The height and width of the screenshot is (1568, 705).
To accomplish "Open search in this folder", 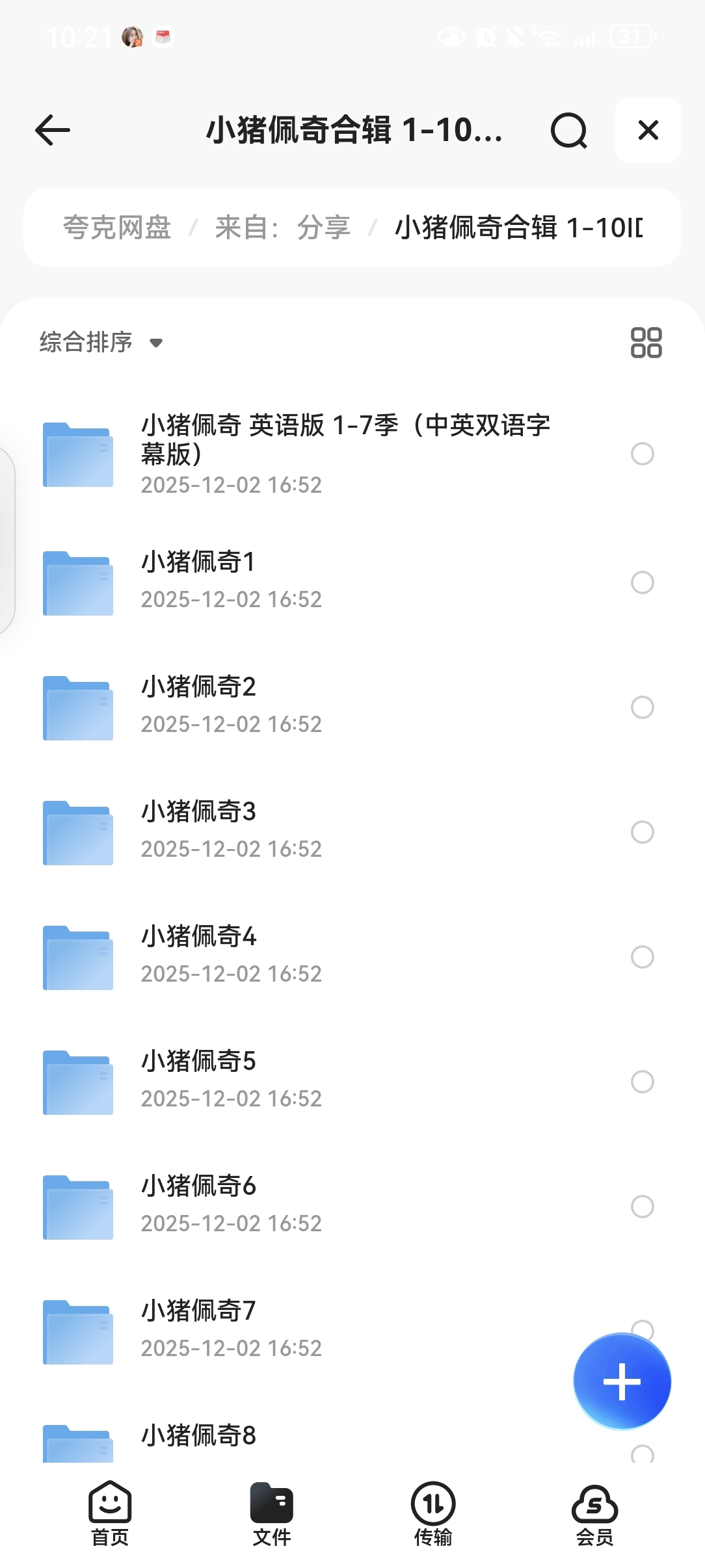I will (x=568, y=131).
